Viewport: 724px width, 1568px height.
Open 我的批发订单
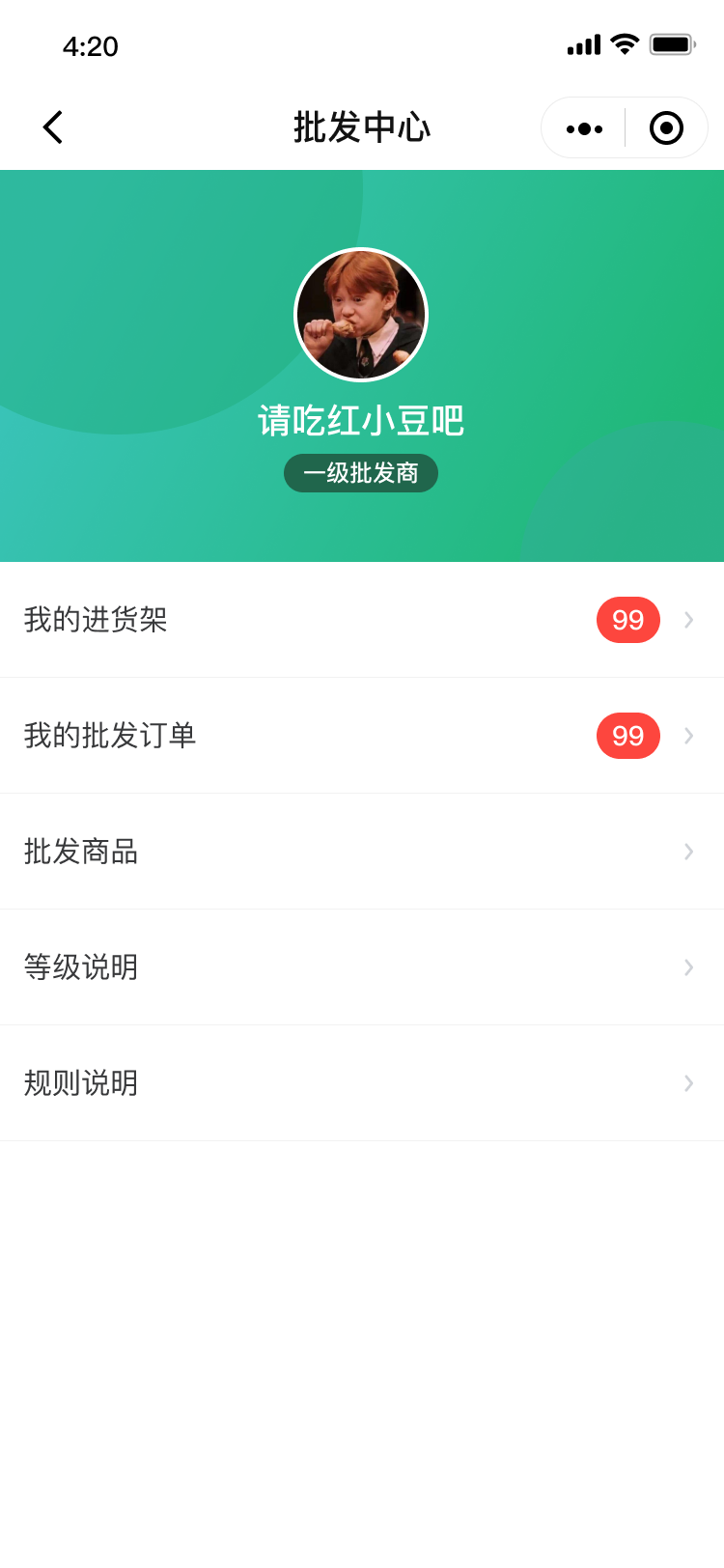[361, 736]
